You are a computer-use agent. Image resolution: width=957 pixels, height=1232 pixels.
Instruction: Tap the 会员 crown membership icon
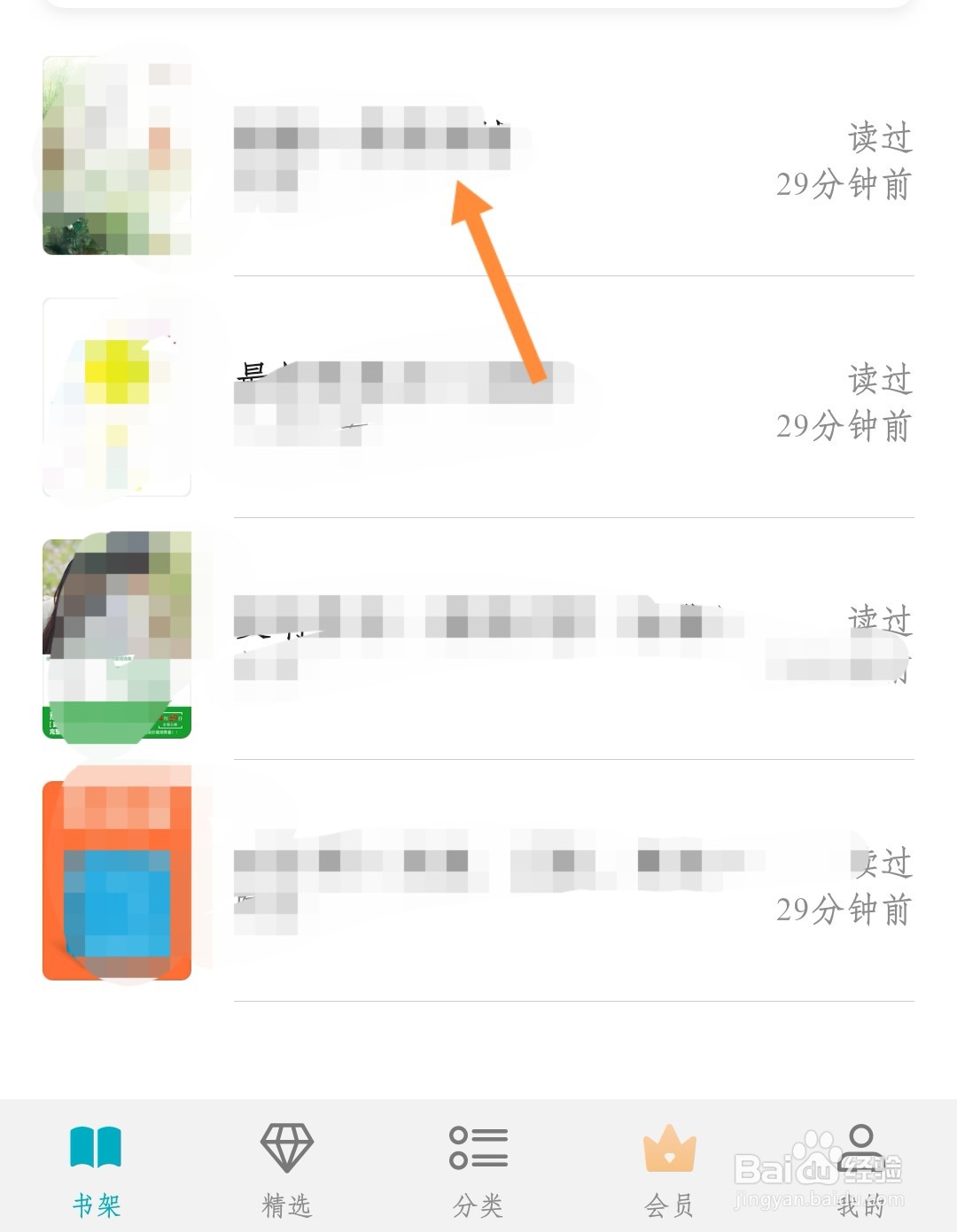pyautogui.click(x=667, y=1146)
